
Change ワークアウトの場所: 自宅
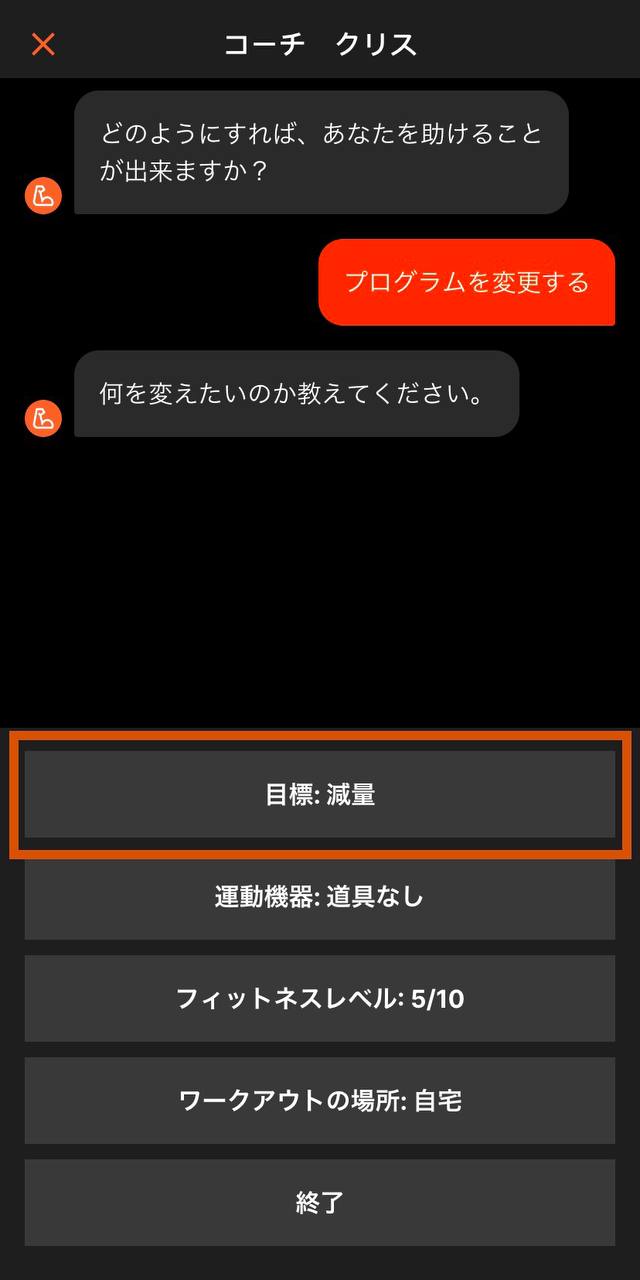[x=320, y=1100]
